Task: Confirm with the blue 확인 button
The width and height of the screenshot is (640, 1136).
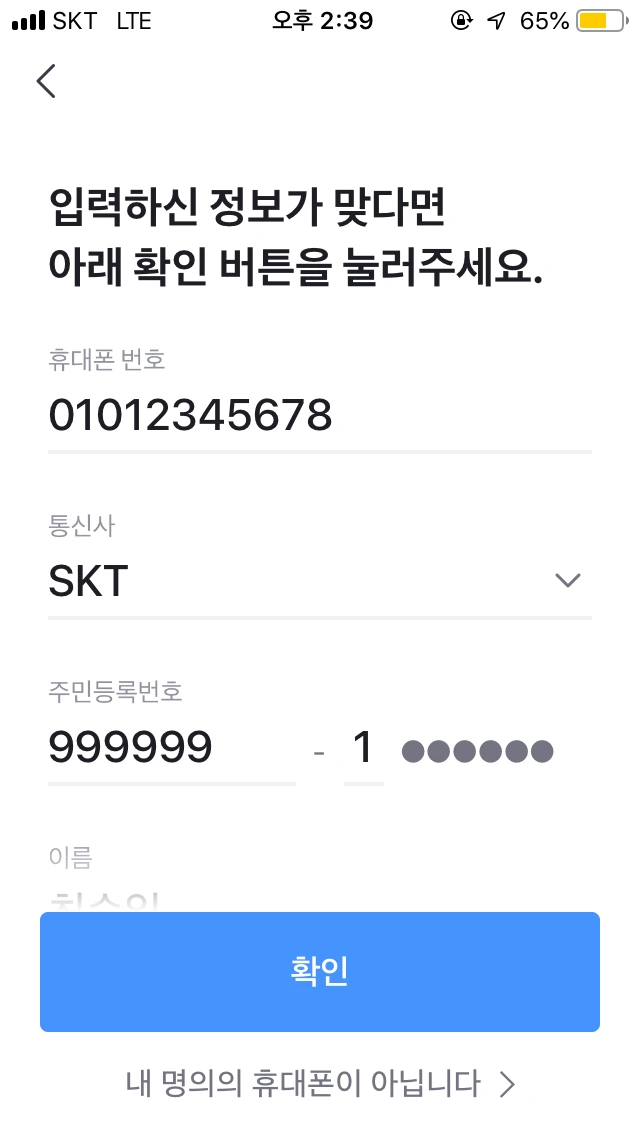Action: pyautogui.click(x=320, y=972)
